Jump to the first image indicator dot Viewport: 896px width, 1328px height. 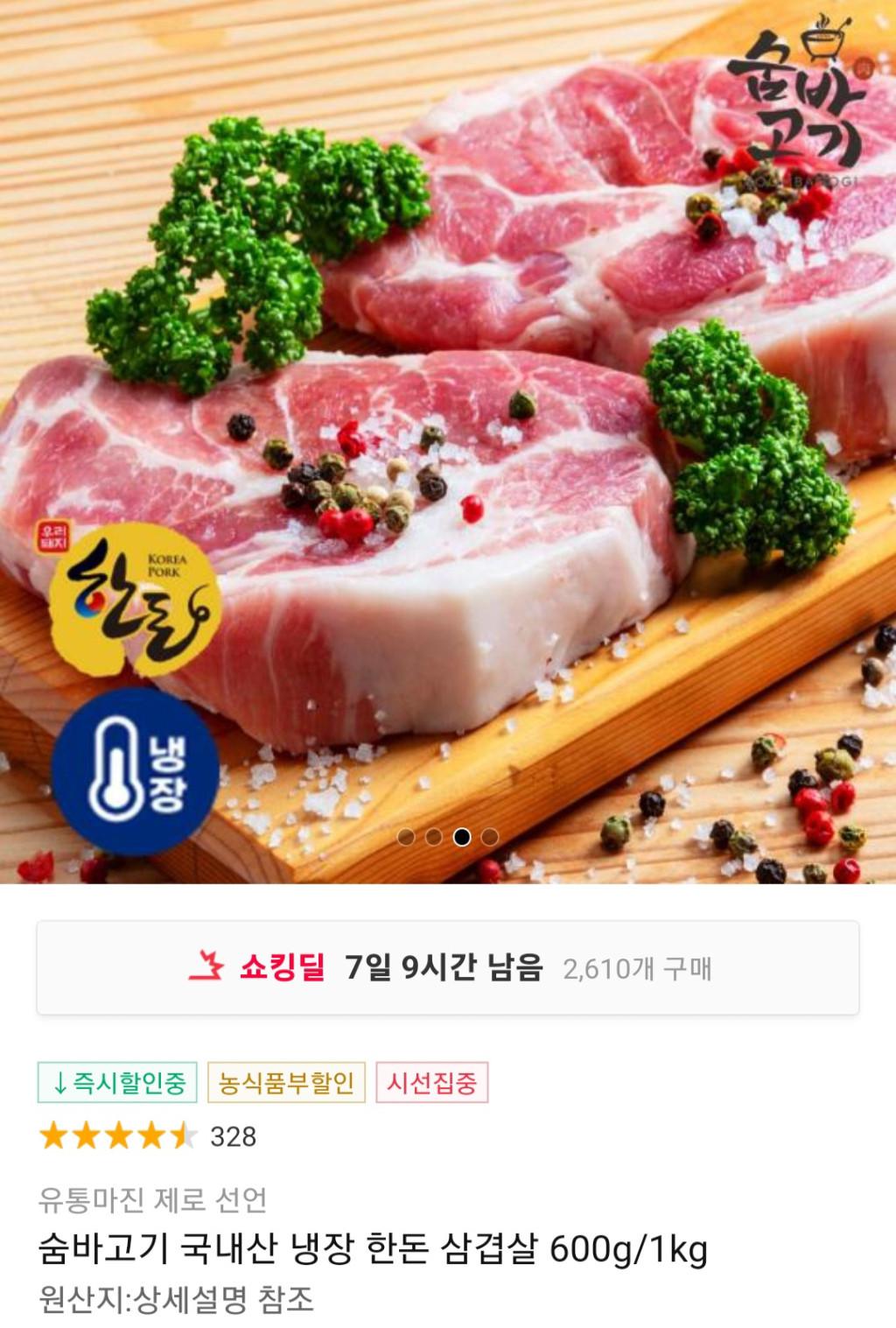click(x=406, y=837)
